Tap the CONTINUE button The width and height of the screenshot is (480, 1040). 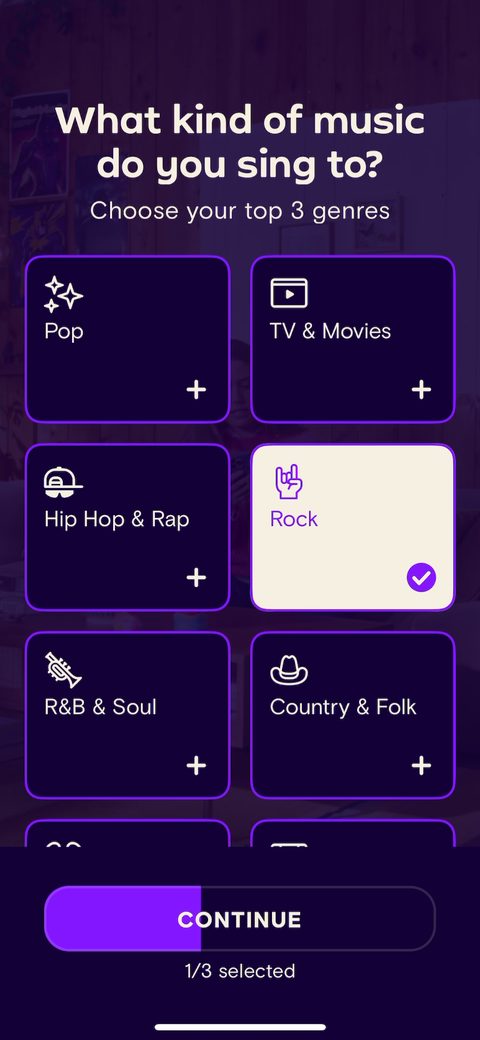coord(239,919)
